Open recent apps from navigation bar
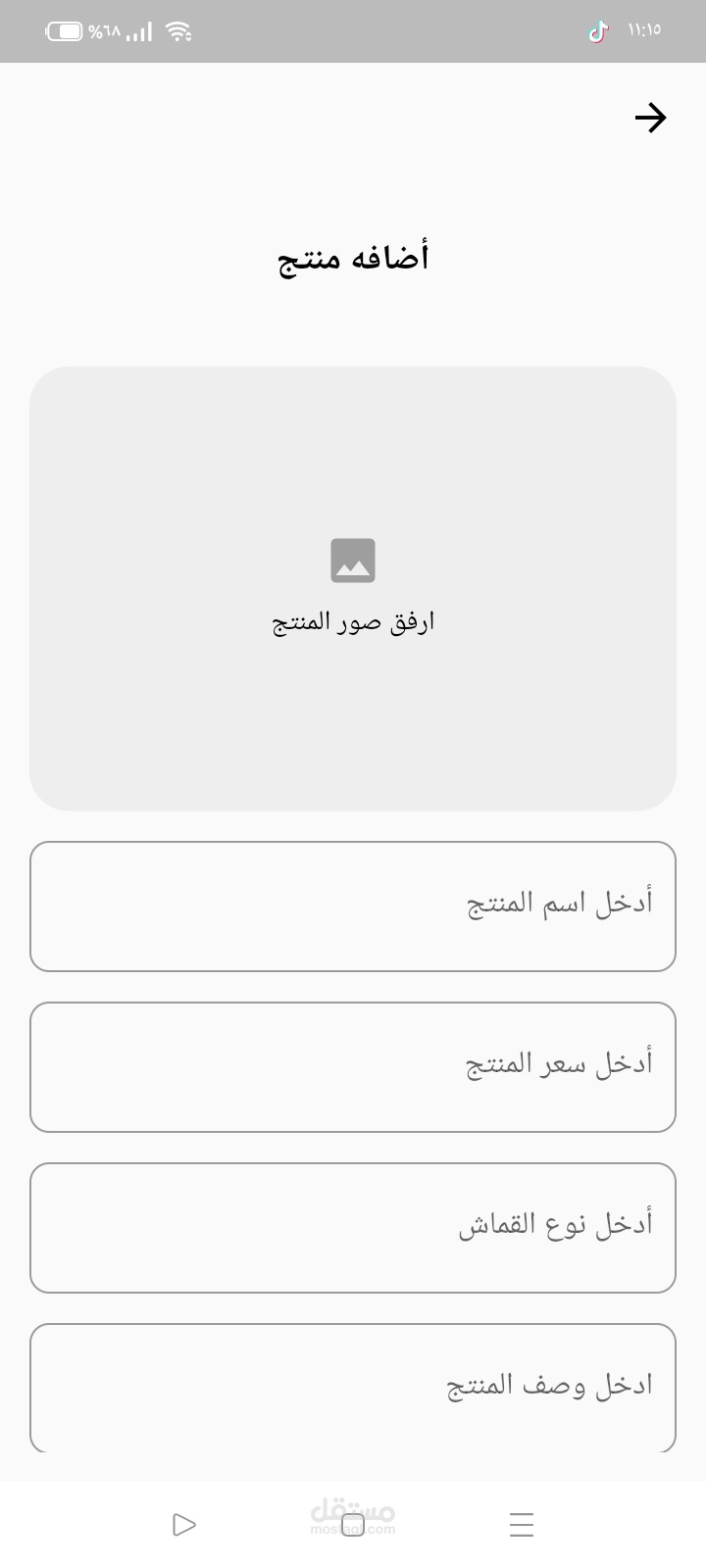706x1568 pixels. 522,1525
